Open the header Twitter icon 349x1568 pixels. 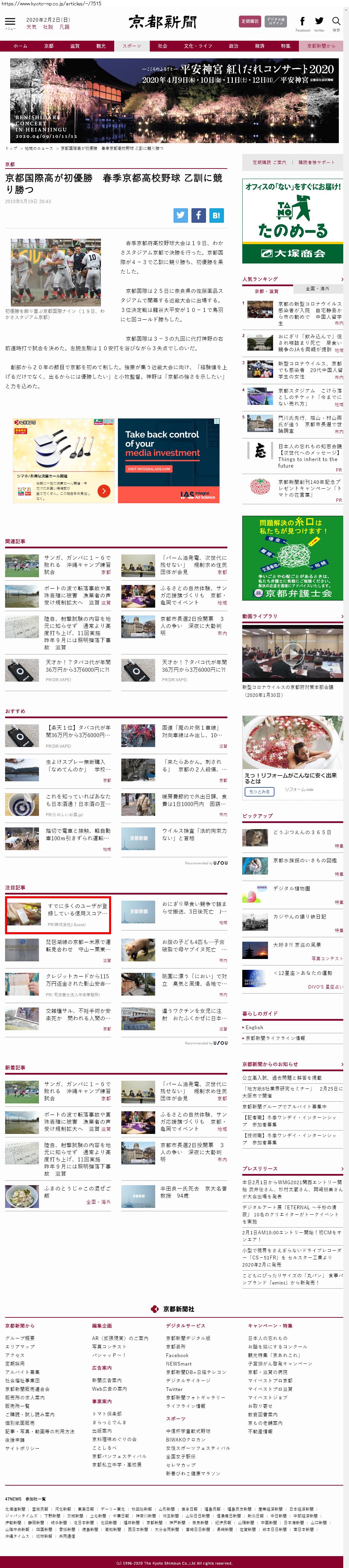(319, 23)
